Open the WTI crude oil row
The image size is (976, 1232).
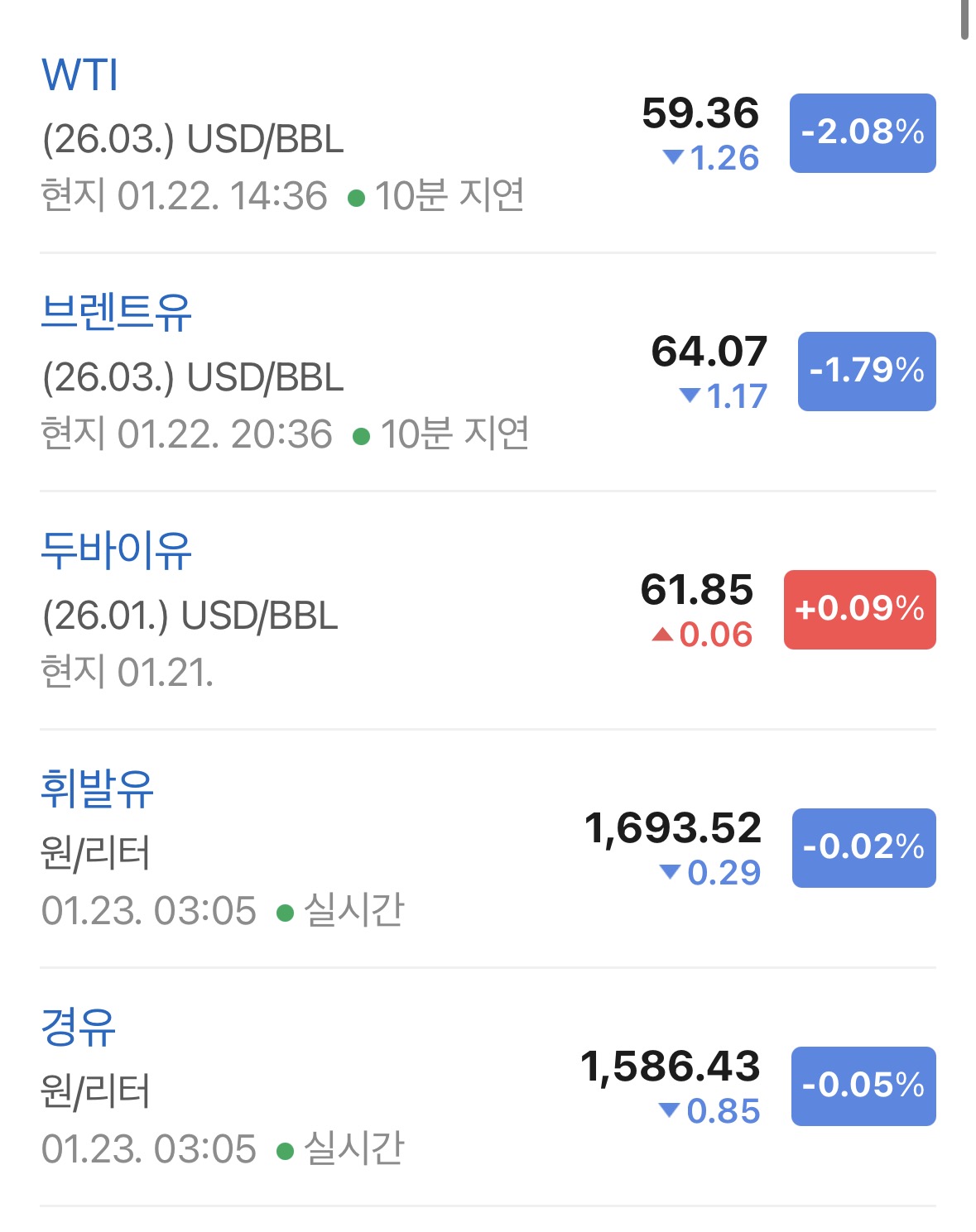488,133
